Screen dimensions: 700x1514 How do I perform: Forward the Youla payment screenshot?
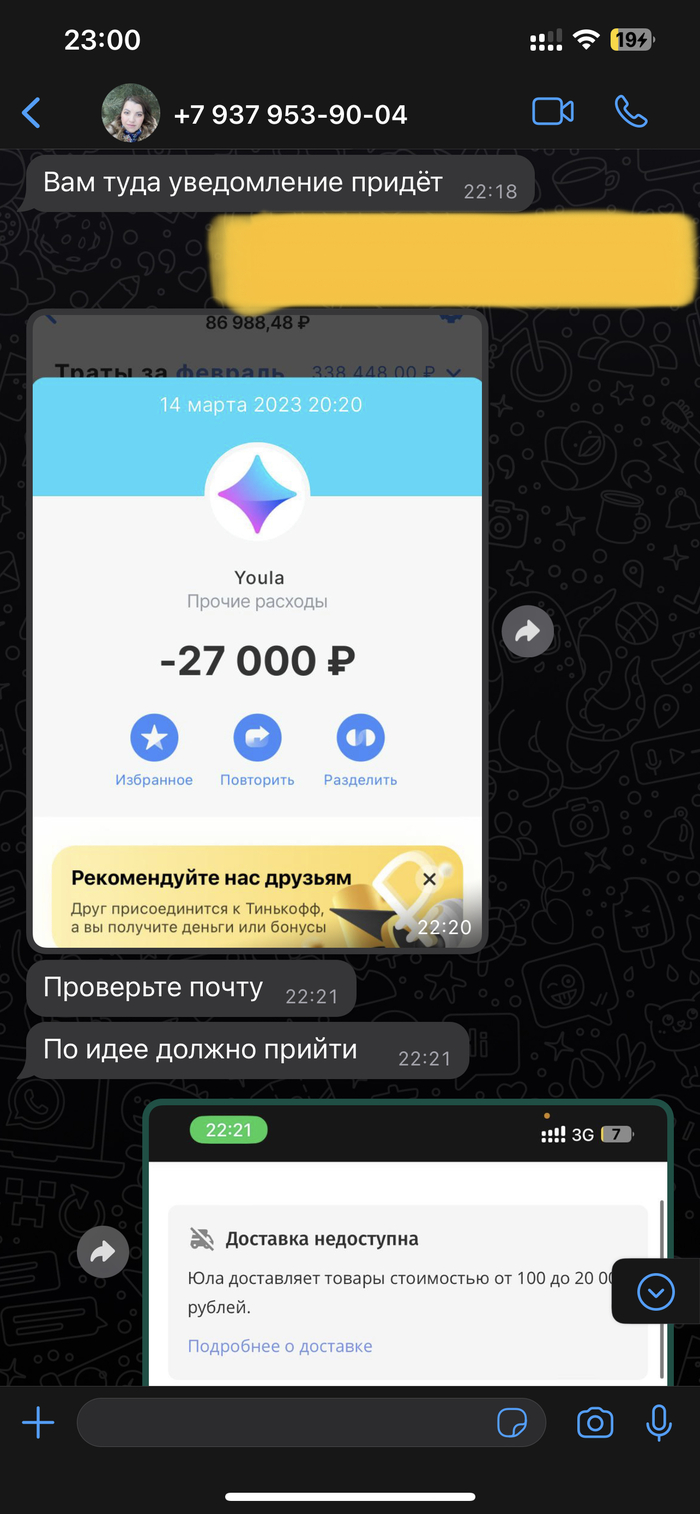[527, 631]
